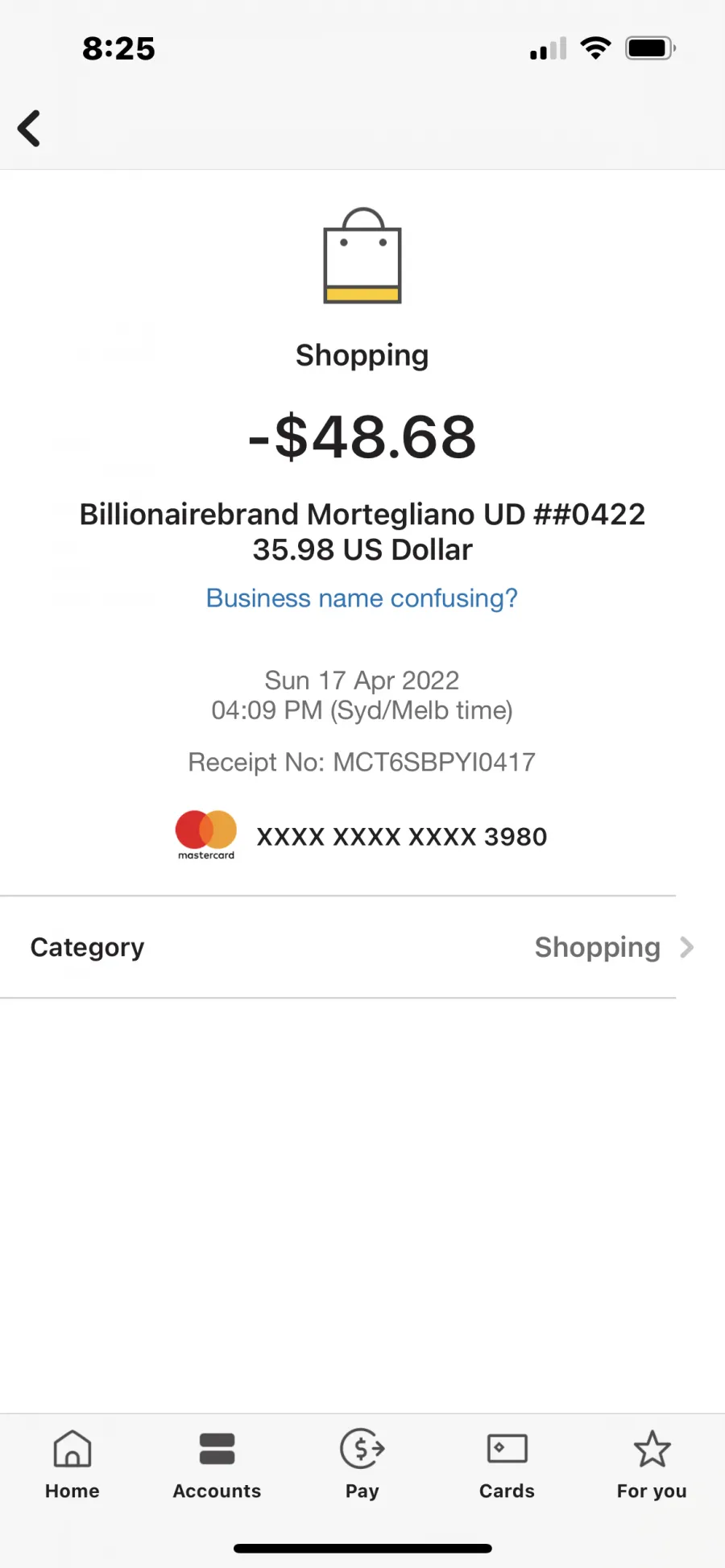Change the Category from Shopping
725x1568 pixels.
coord(362,947)
